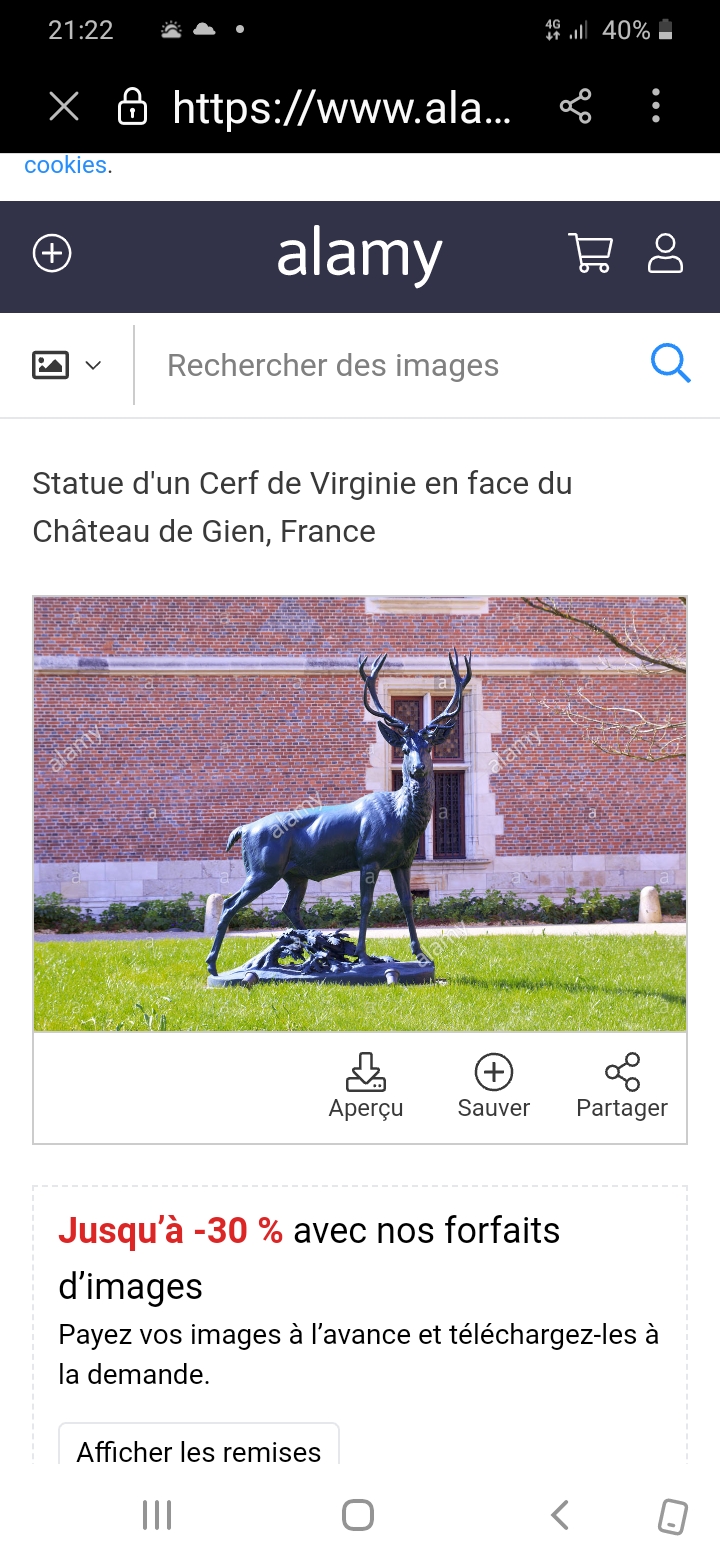Open the shopping cart
This screenshot has width=720, height=1560.
coord(590,254)
